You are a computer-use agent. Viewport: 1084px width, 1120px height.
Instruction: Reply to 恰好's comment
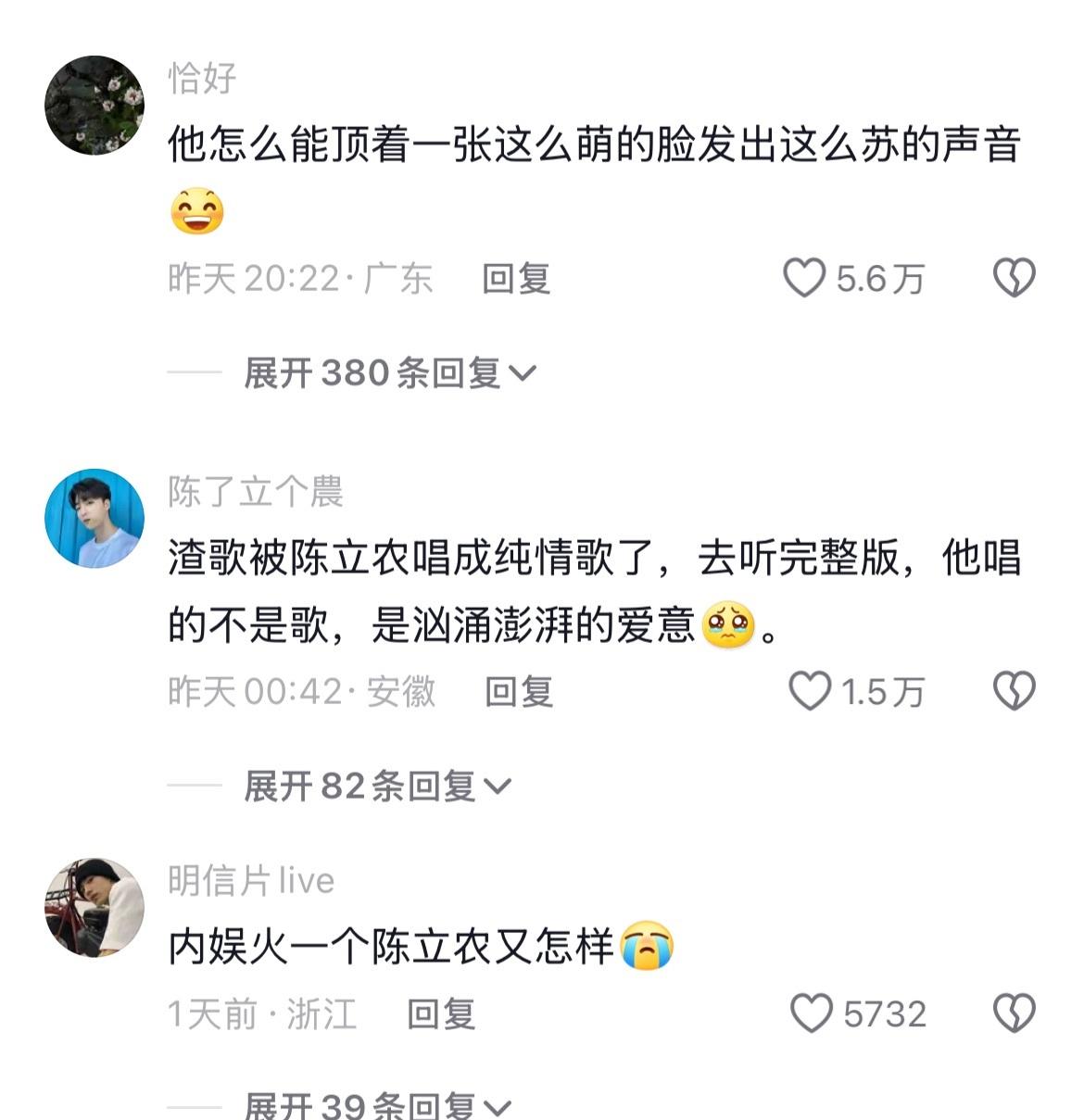click(516, 278)
